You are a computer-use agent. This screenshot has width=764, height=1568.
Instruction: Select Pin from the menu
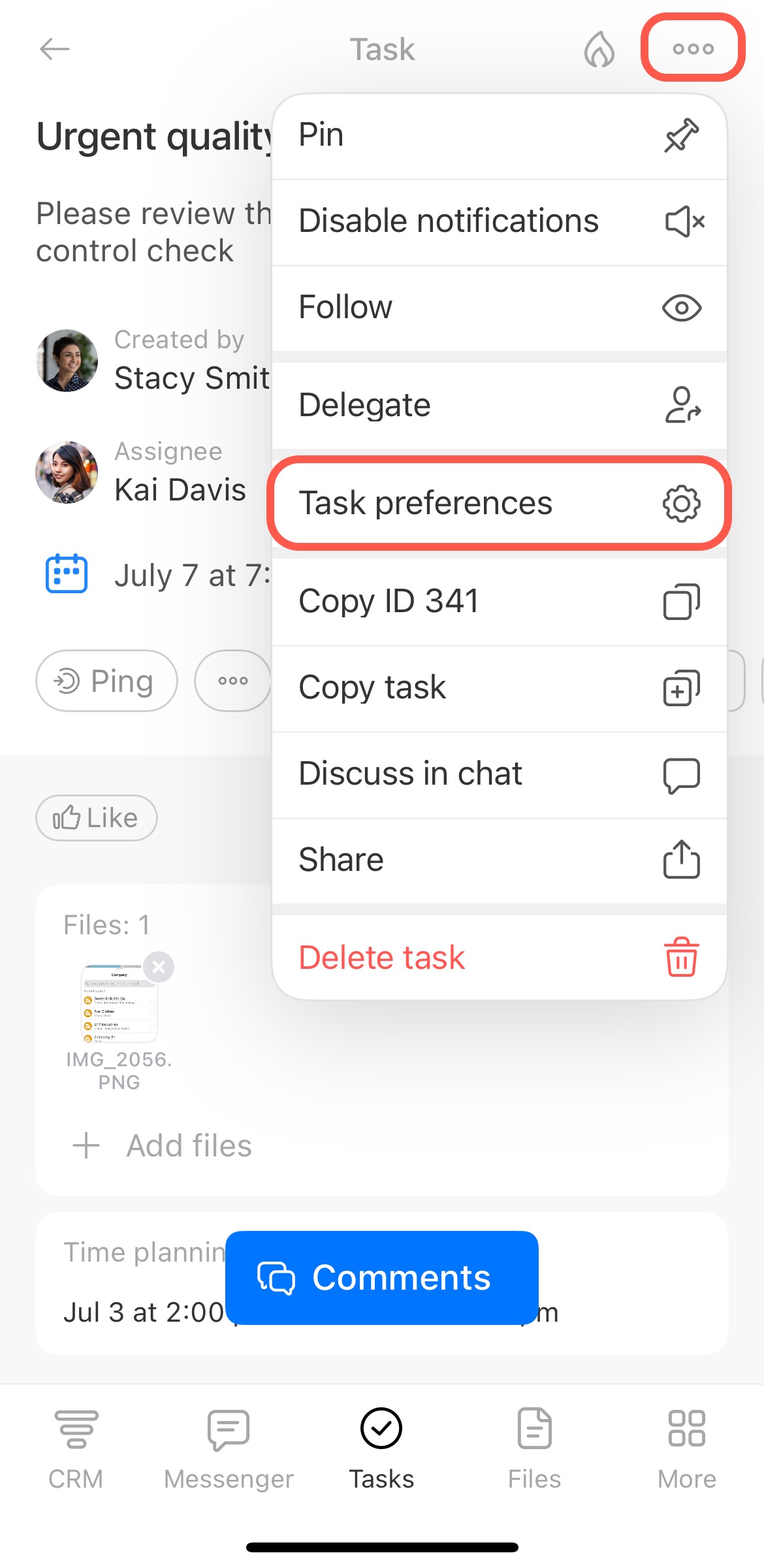(500, 136)
